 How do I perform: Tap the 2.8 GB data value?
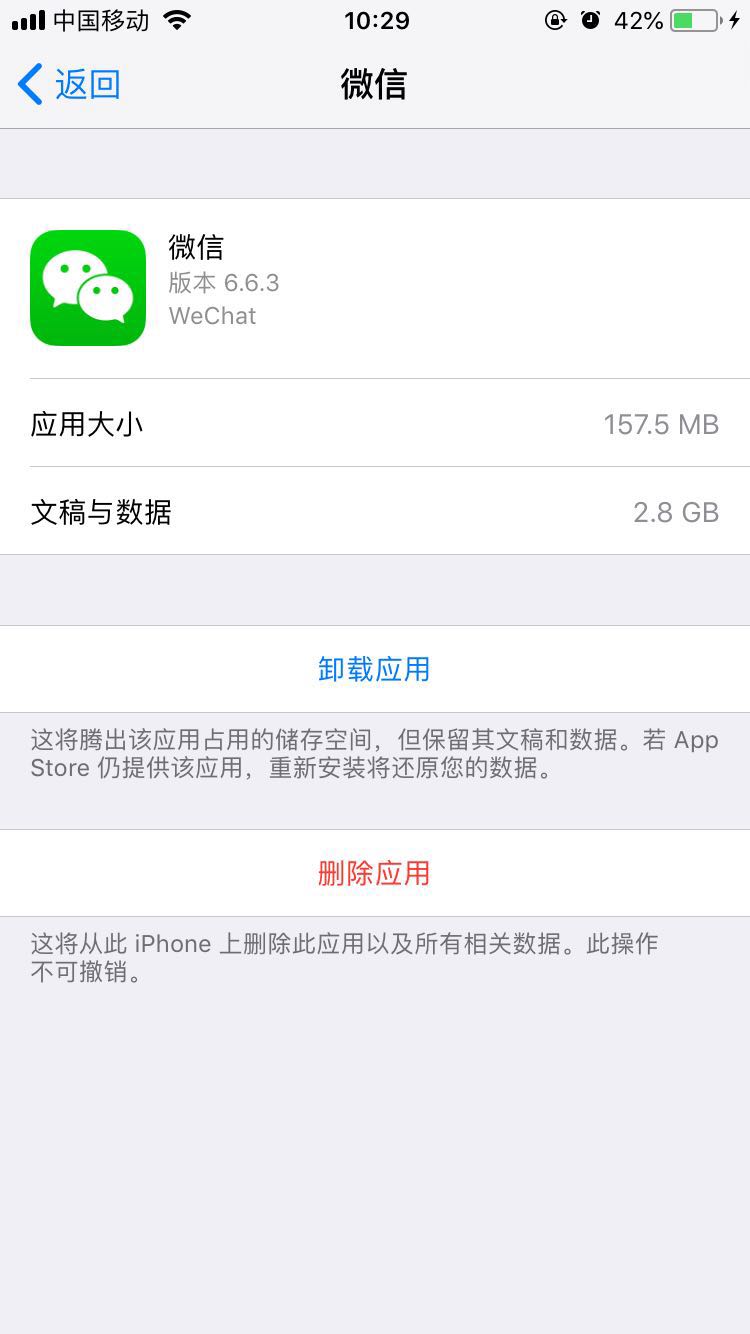[678, 512]
